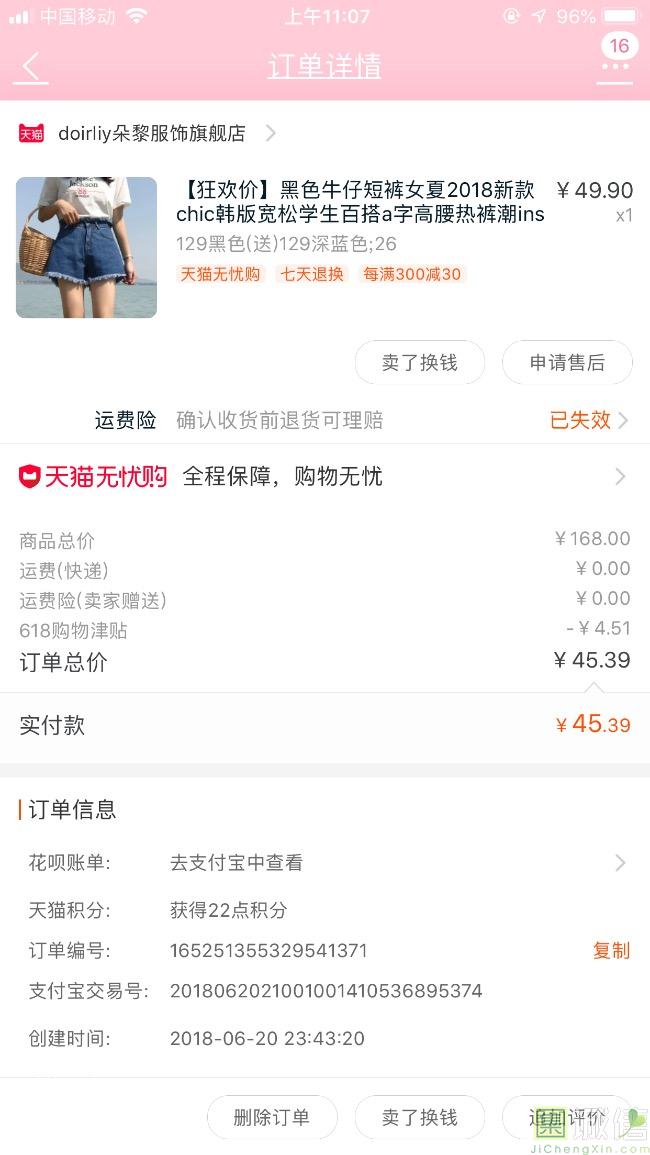Viewport: 650px width, 1155px height.
Task: Copy the order number with 复制
Action: (612, 950)
